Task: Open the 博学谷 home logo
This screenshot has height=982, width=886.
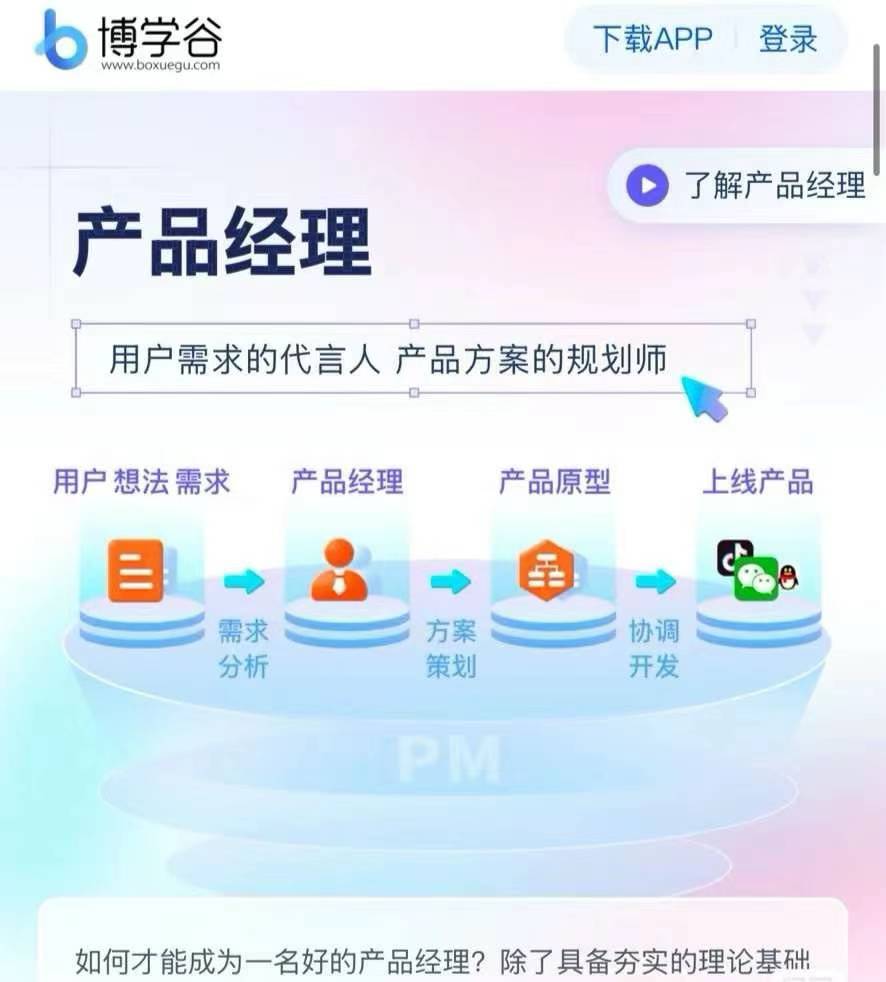Action: [x=128, y=40]
